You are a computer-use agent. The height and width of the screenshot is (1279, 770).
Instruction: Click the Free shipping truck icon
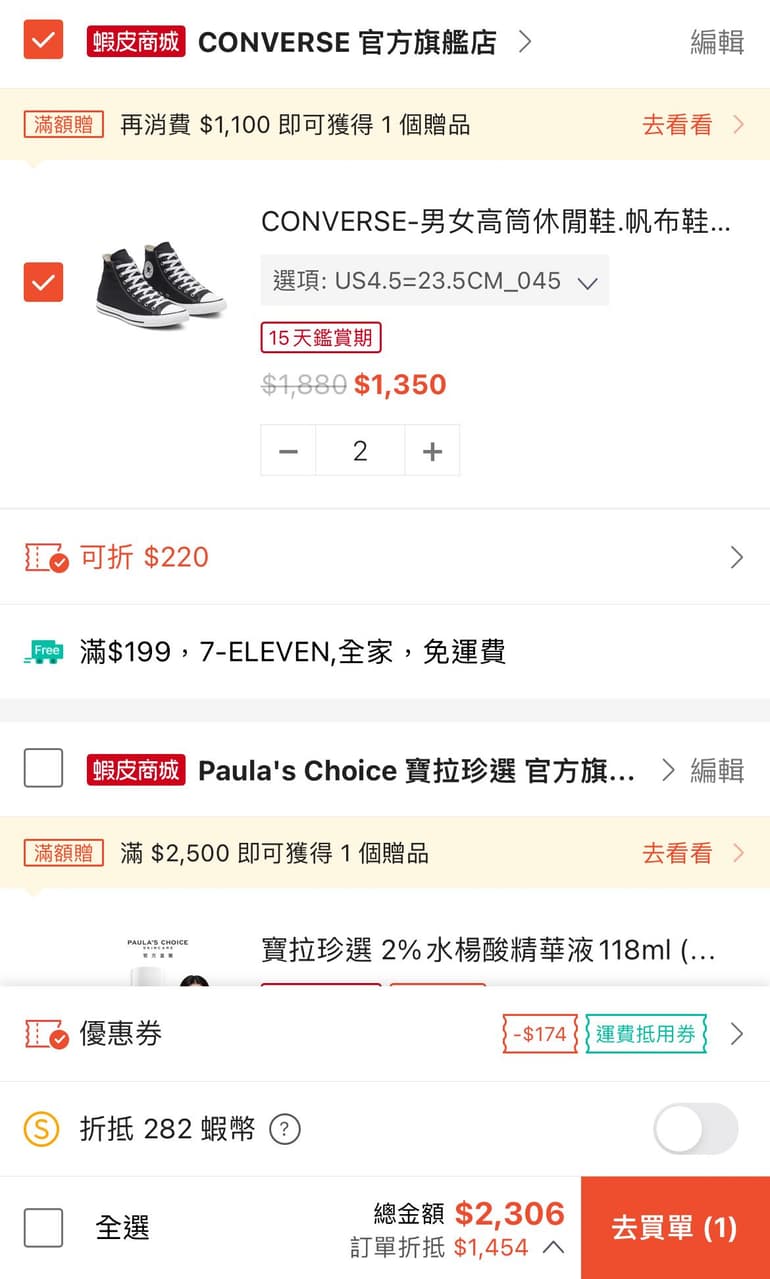[x=40, y=652]
